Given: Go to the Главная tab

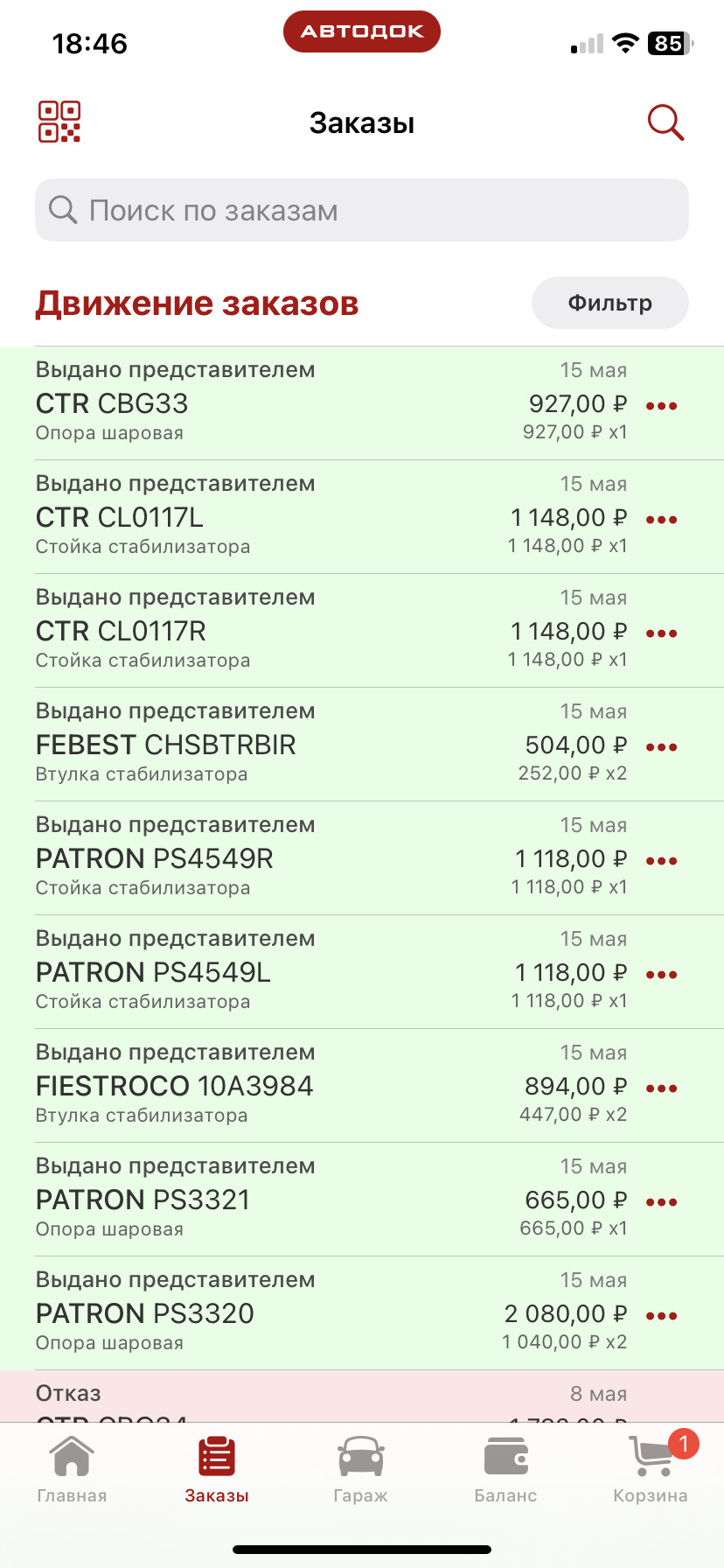Looking at the screenshot, I should [72, 1469].
